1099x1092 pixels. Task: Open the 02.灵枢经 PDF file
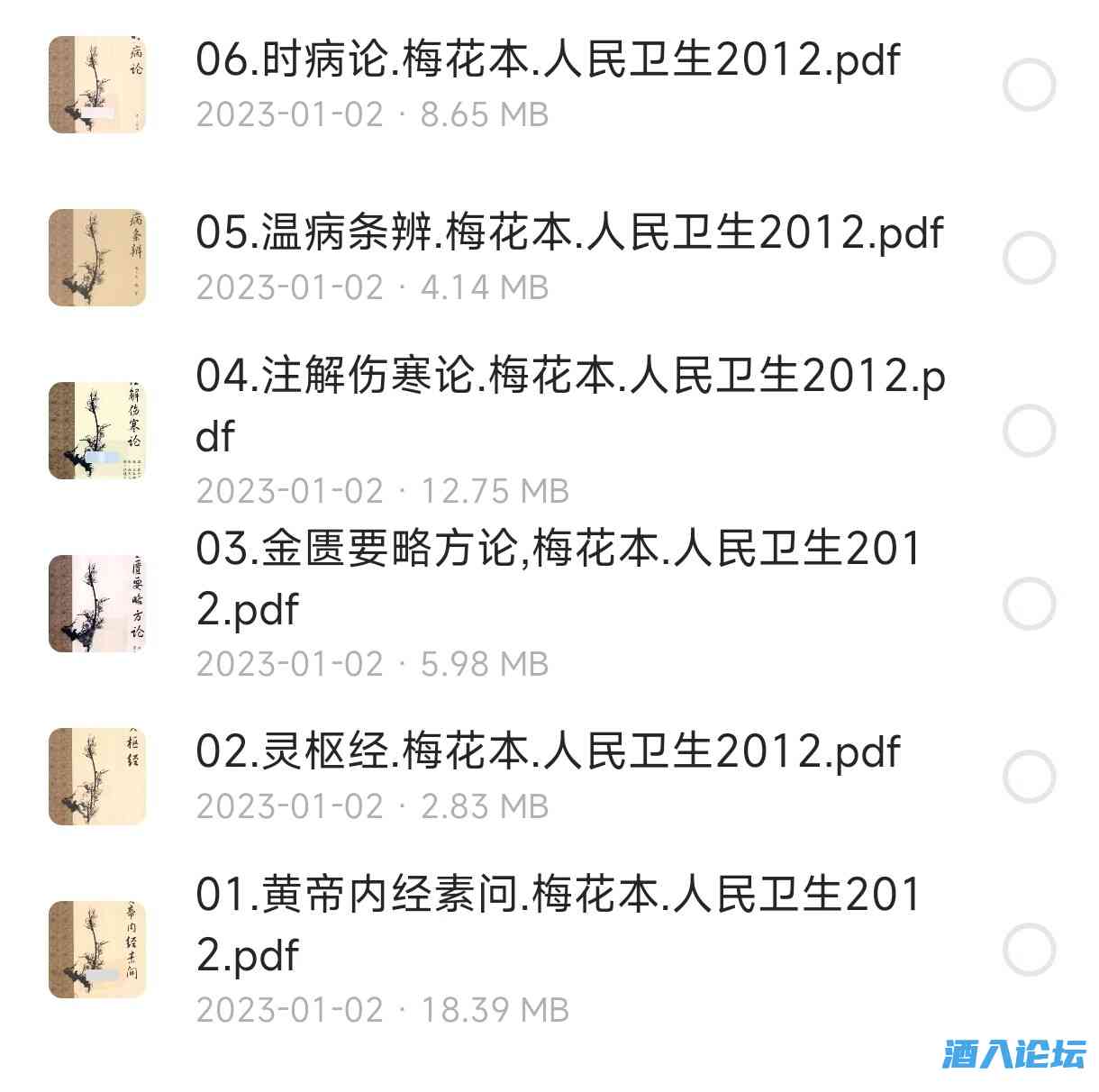tap(547, 752)
